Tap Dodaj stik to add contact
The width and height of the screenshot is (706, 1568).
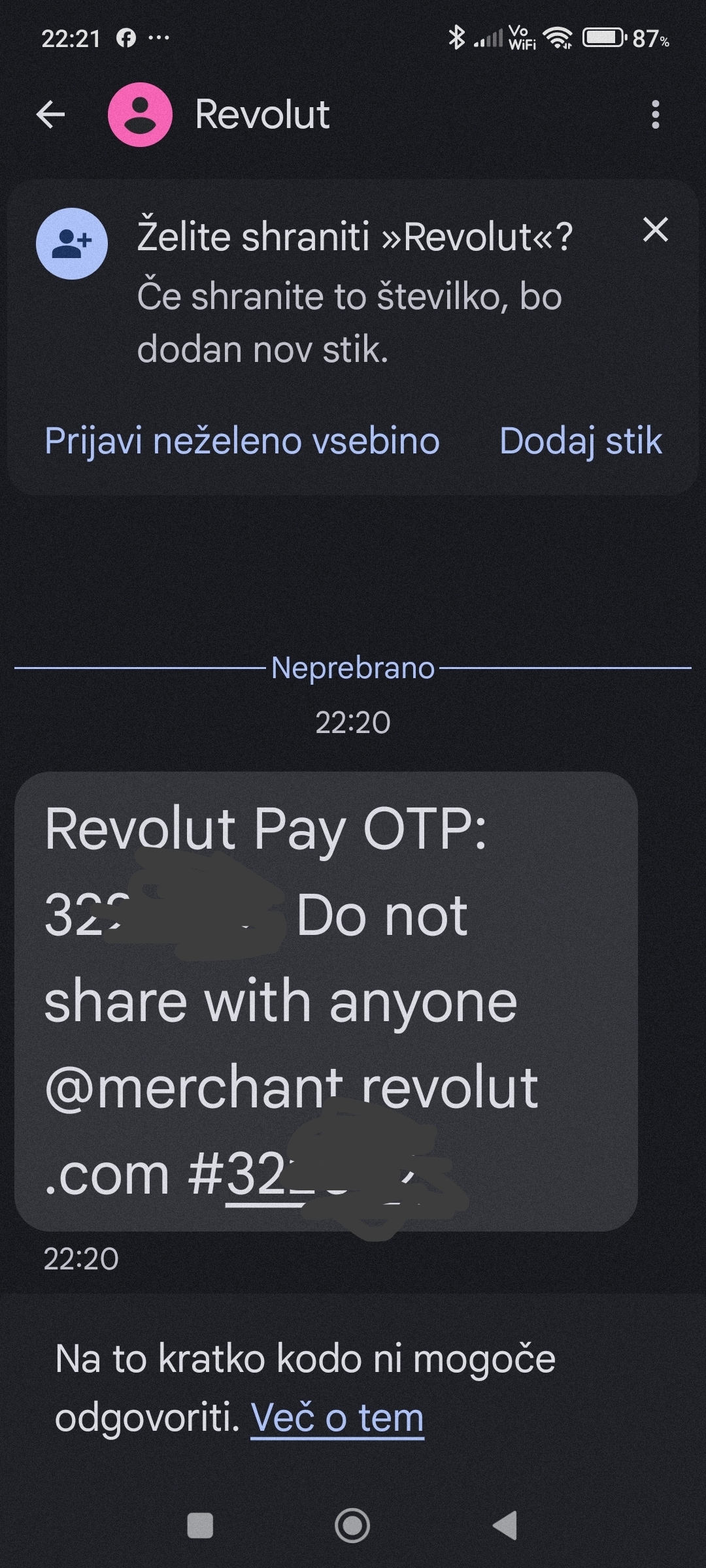click(580, 441)
